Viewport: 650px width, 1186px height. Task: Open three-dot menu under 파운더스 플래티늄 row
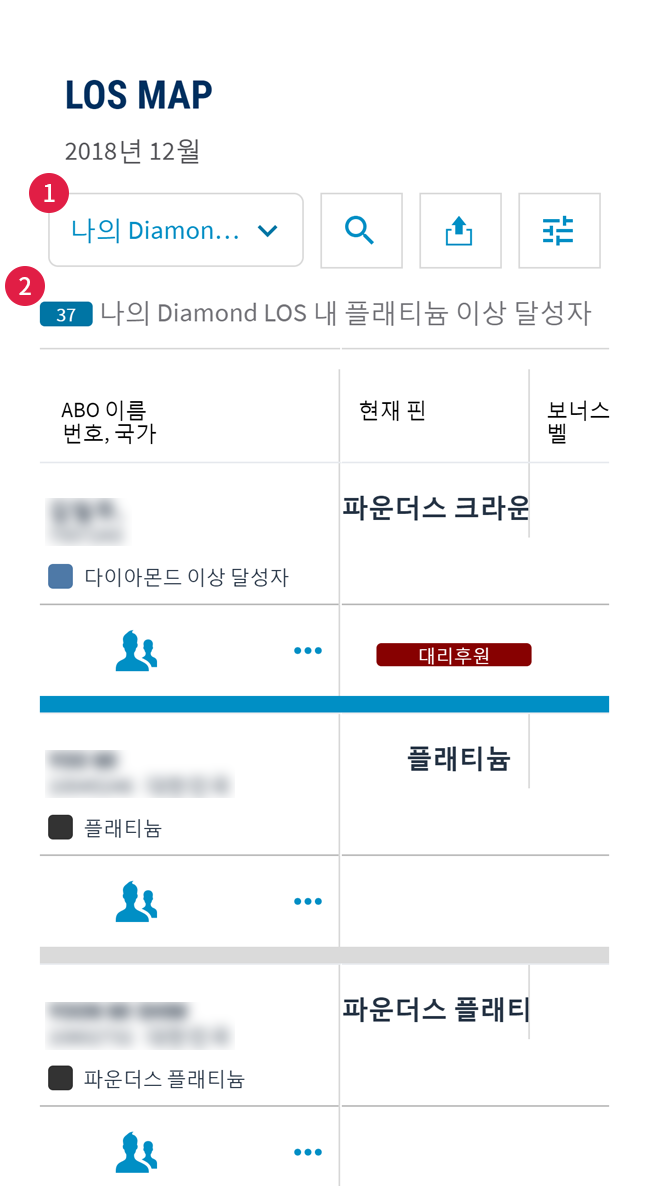point(308,1151)
